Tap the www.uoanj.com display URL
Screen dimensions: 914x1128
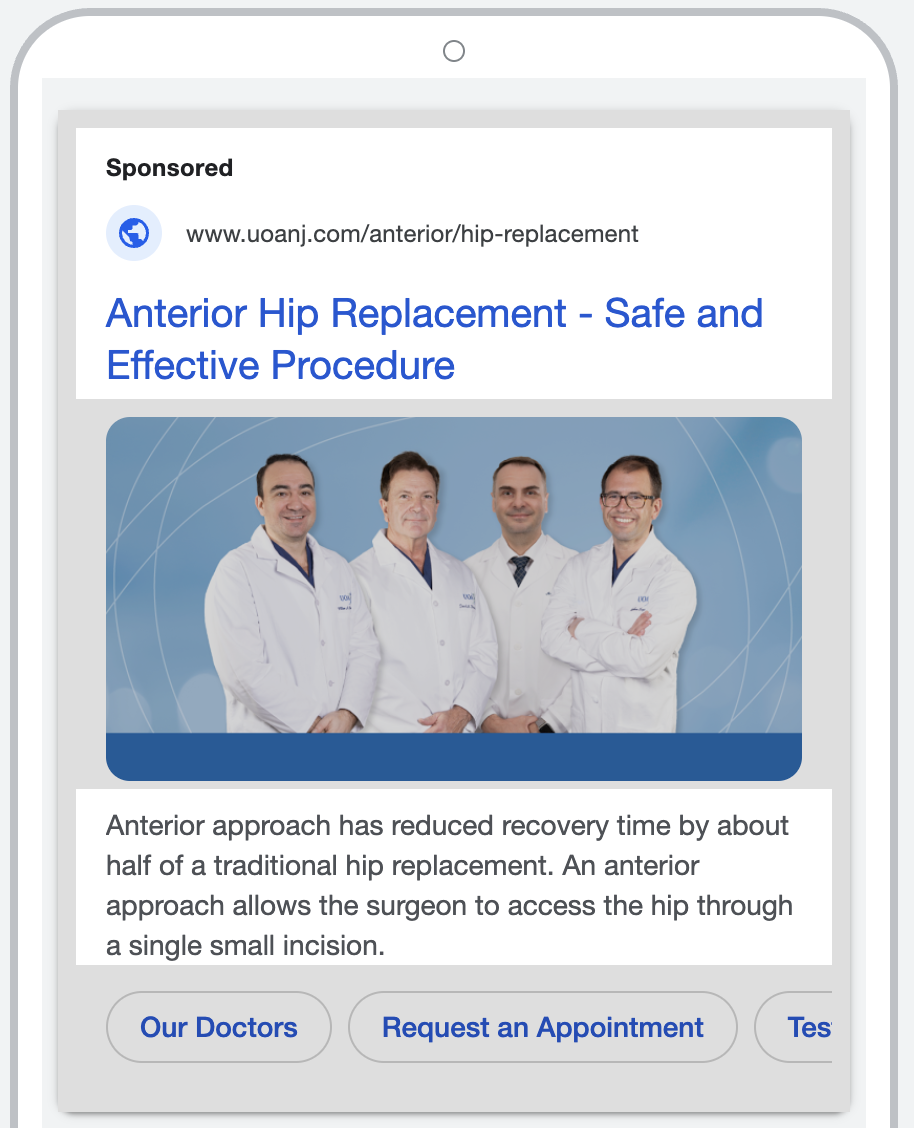tap(412, 234)
